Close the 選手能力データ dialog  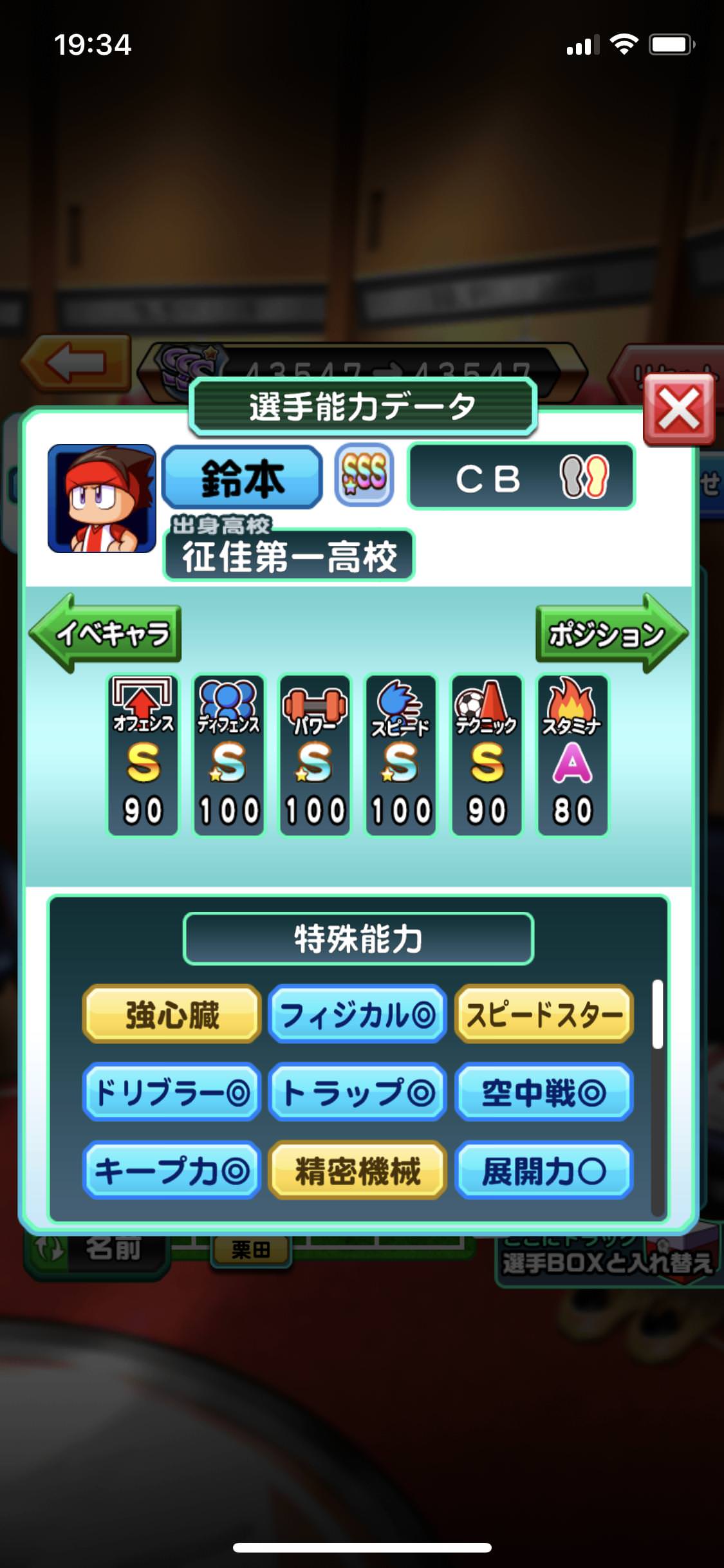679,410
